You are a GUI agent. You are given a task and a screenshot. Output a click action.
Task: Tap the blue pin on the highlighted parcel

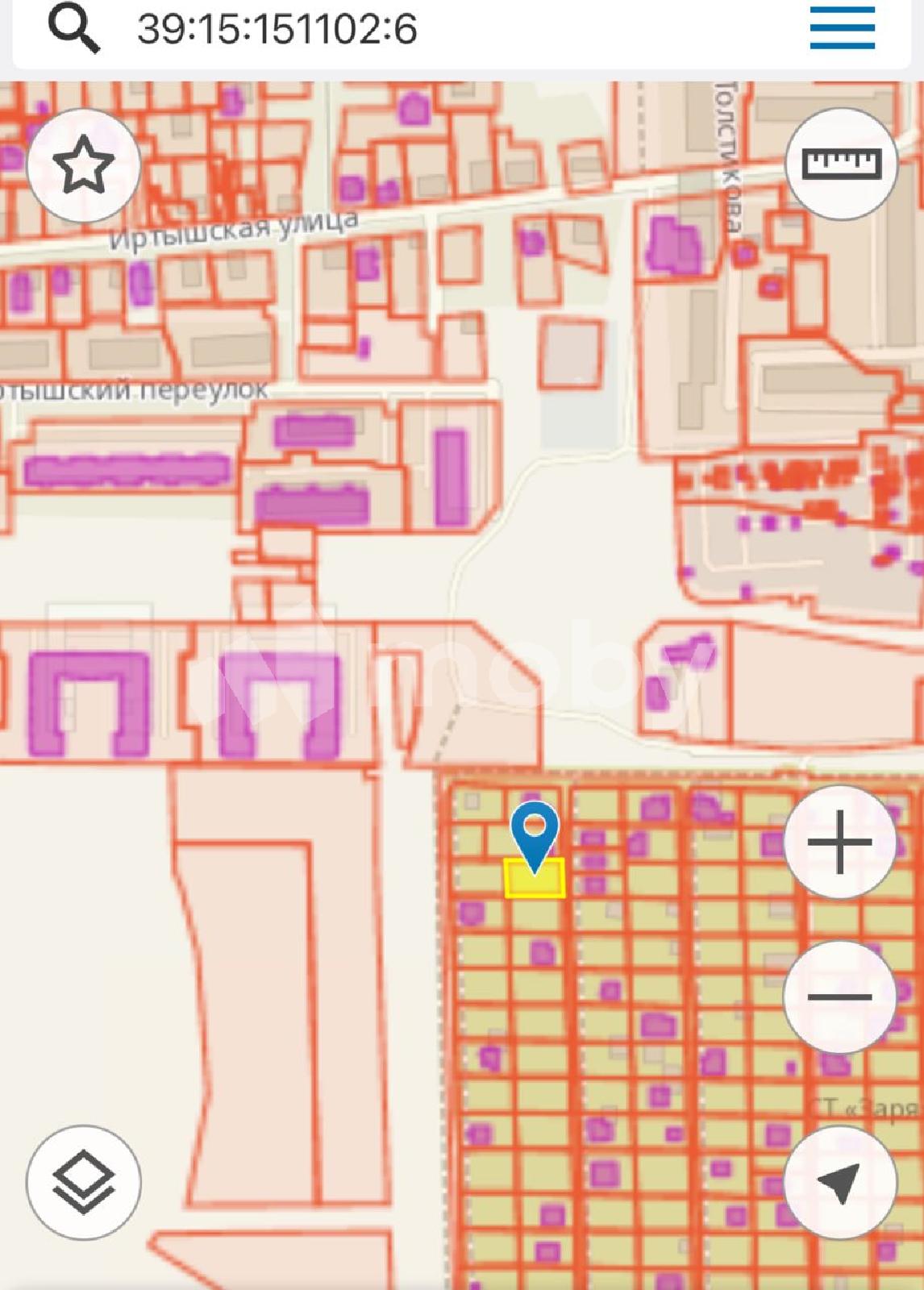point(535,830)
